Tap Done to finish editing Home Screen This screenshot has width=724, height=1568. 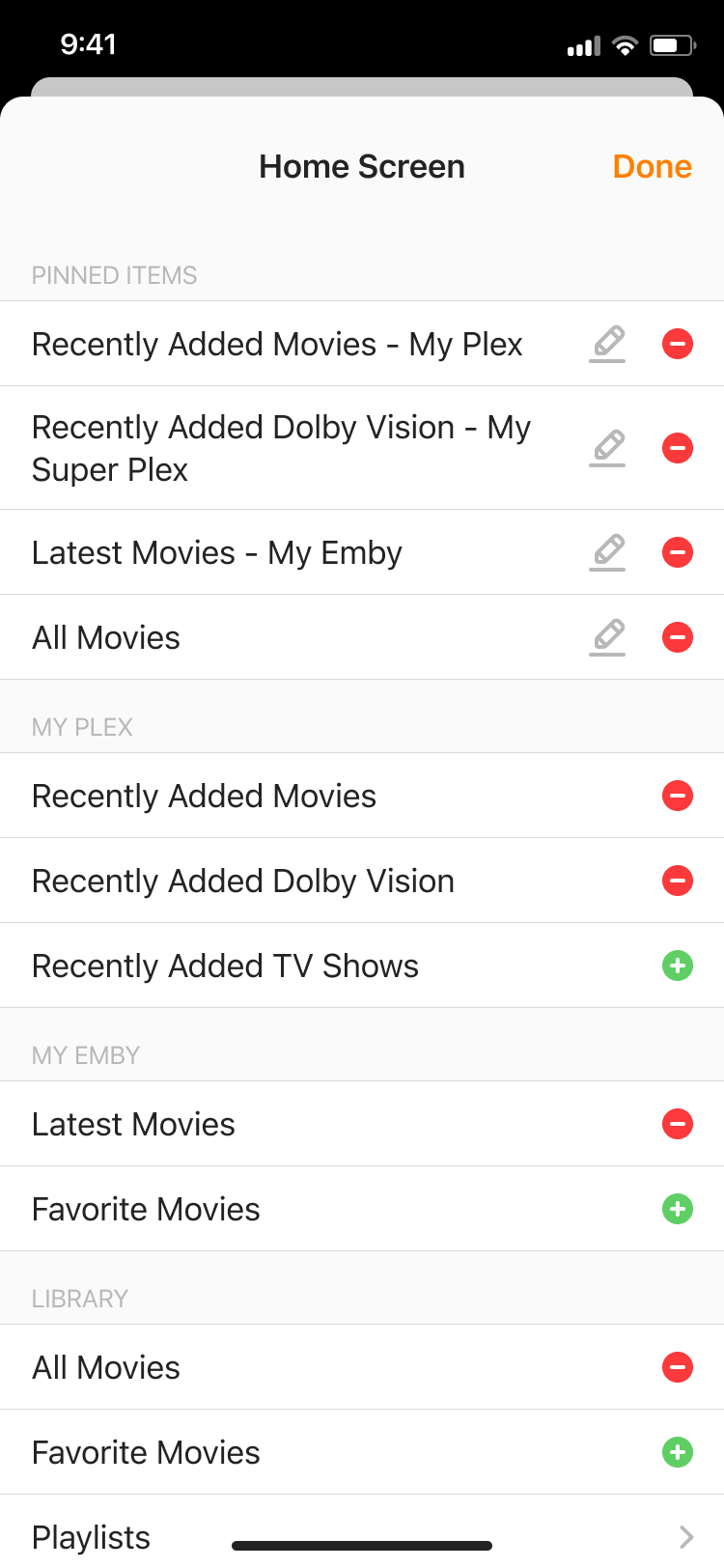coord(652,167)
